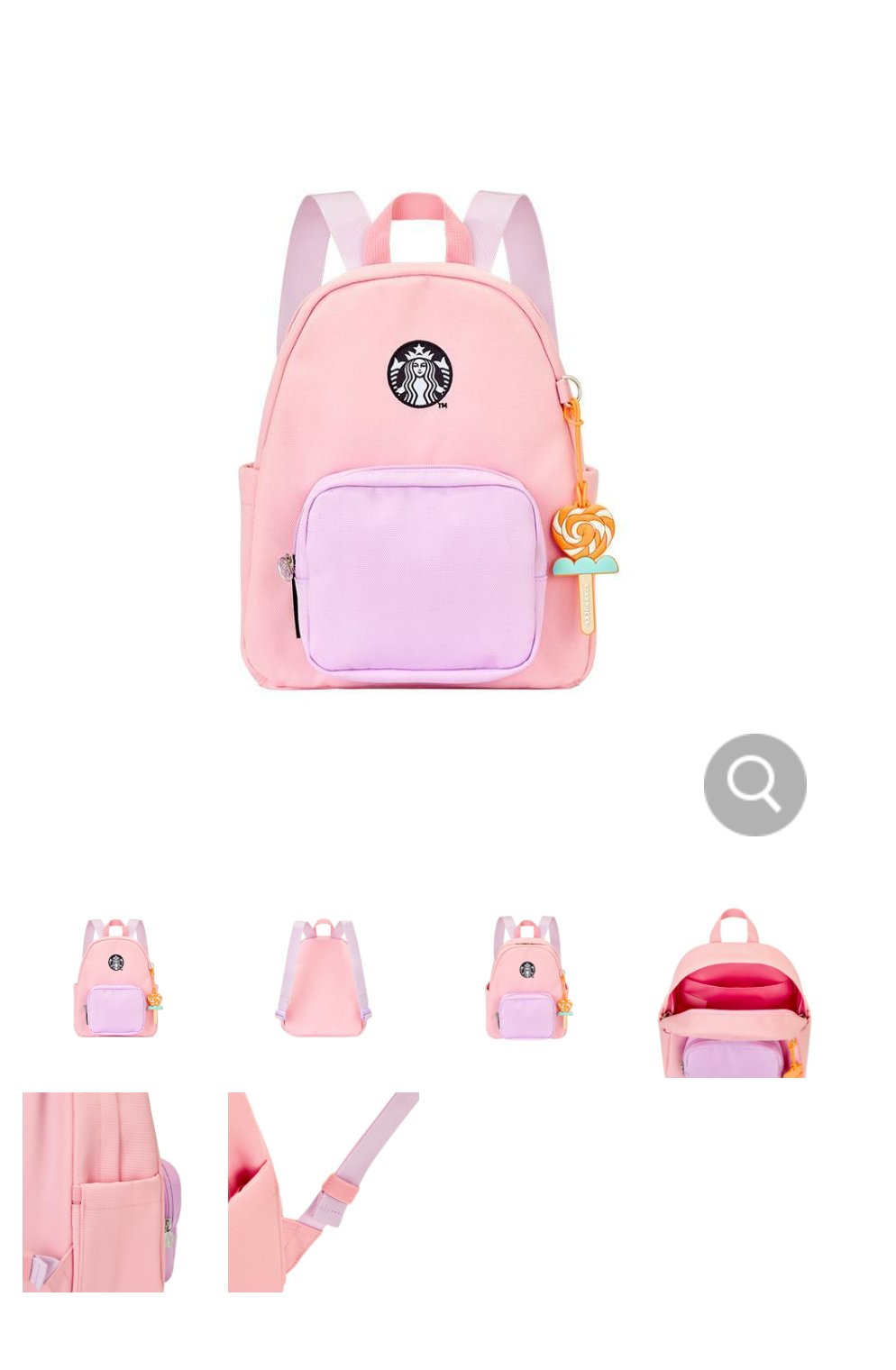View the shoulder strap close-up thumbnail

point(323,1192)
